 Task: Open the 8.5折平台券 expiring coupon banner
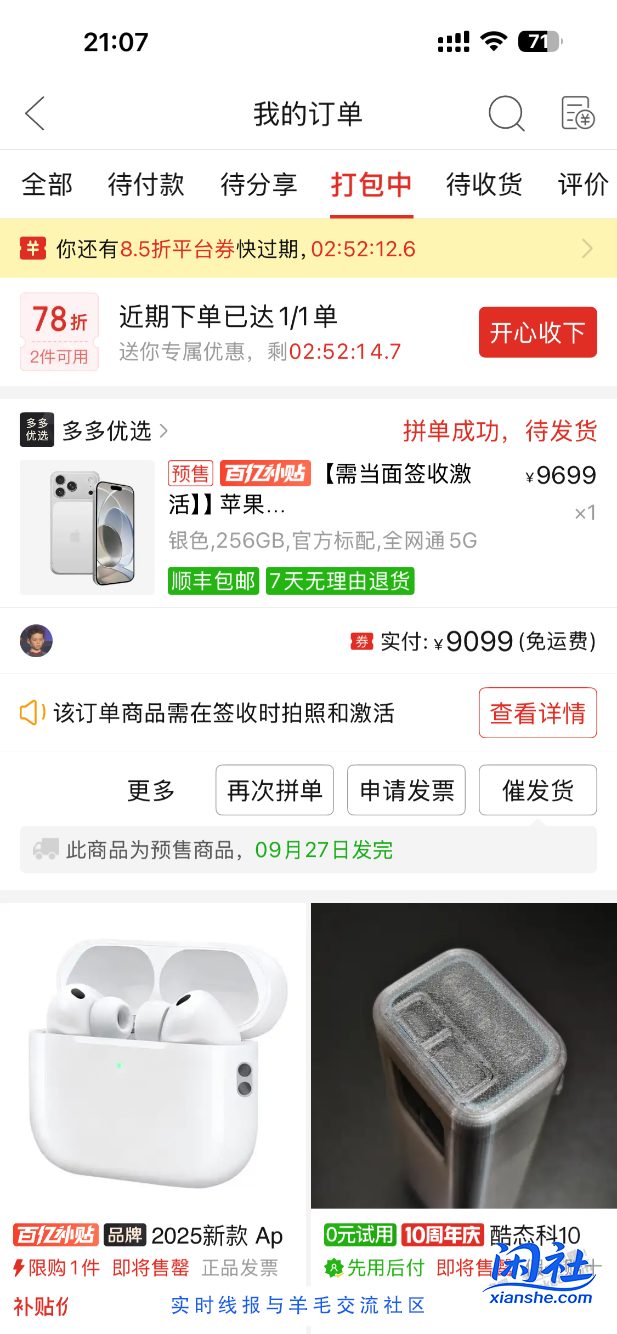point(308,249)
